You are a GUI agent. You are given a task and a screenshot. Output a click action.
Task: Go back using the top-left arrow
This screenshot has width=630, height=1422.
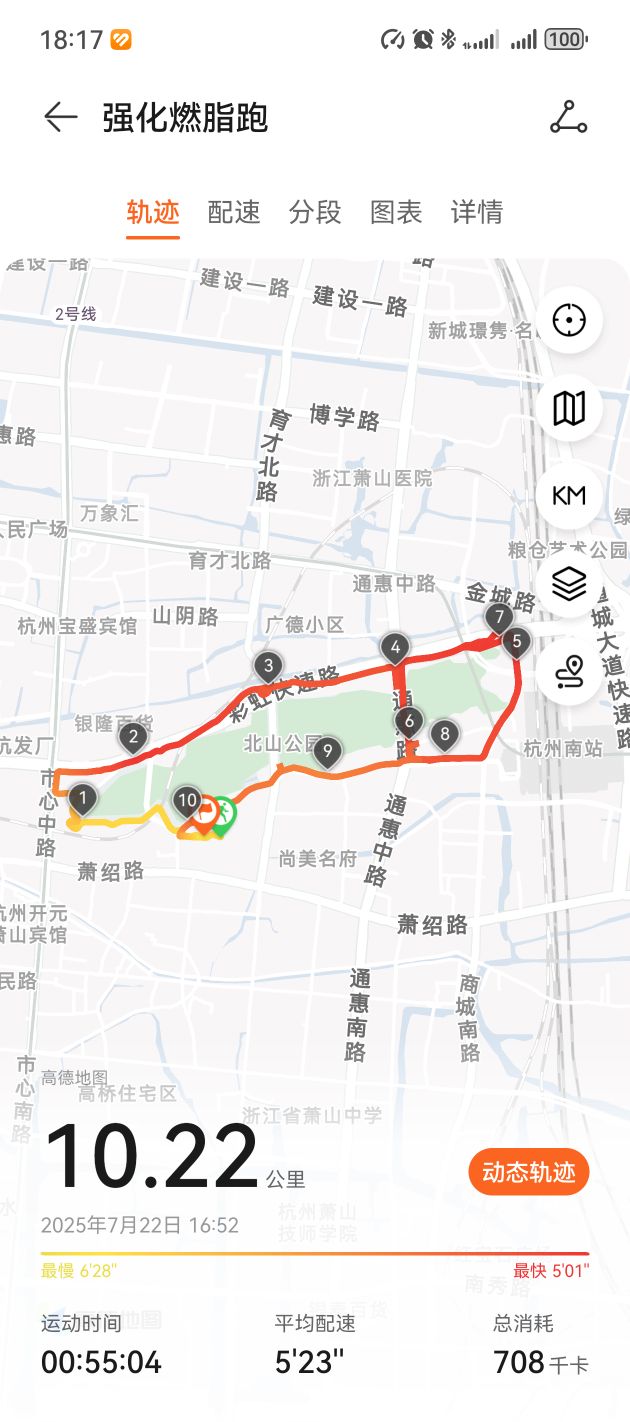pyautogui.click(x=60, y=118)
